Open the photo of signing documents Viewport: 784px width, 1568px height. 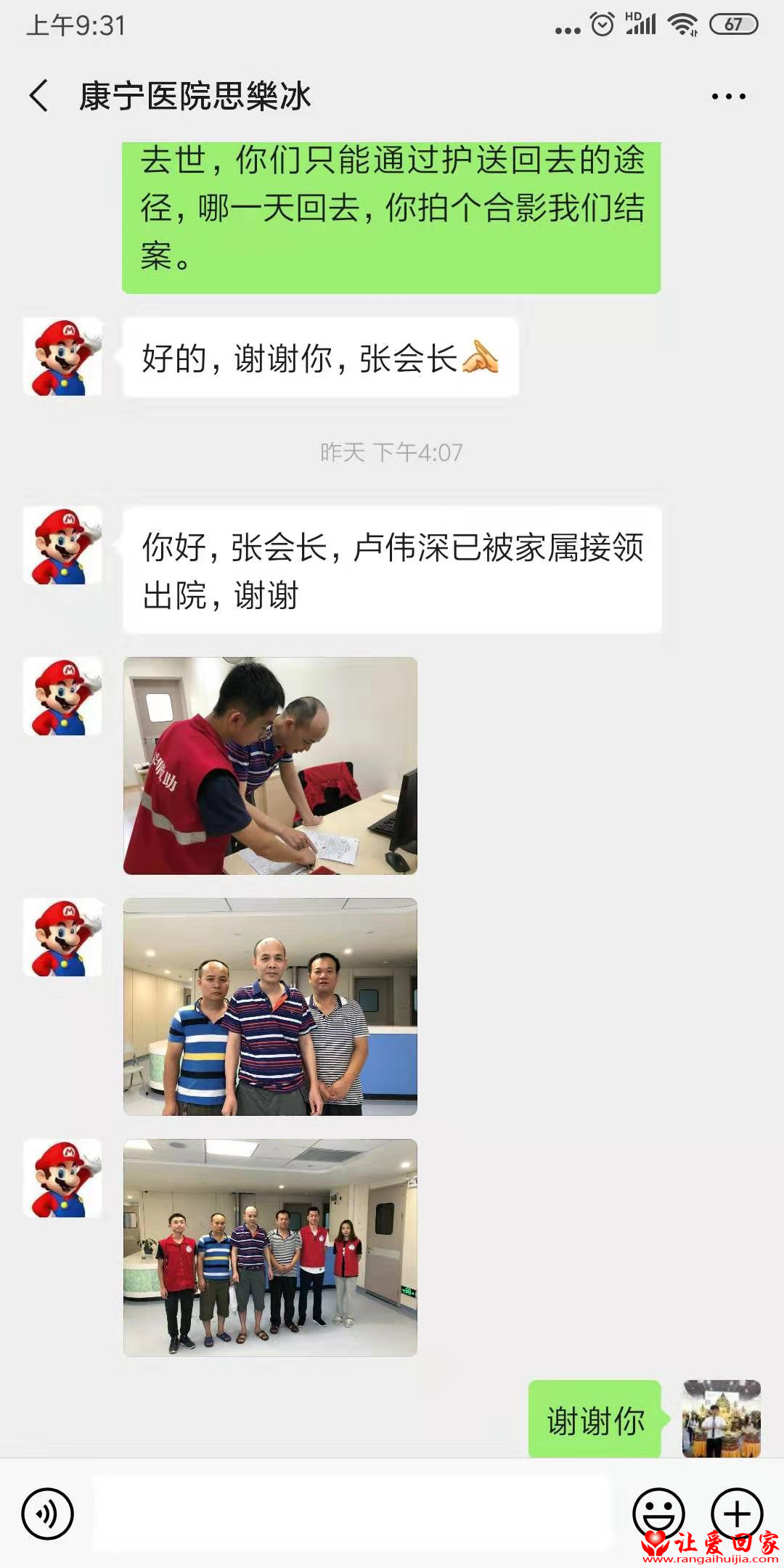coord(270,766)
